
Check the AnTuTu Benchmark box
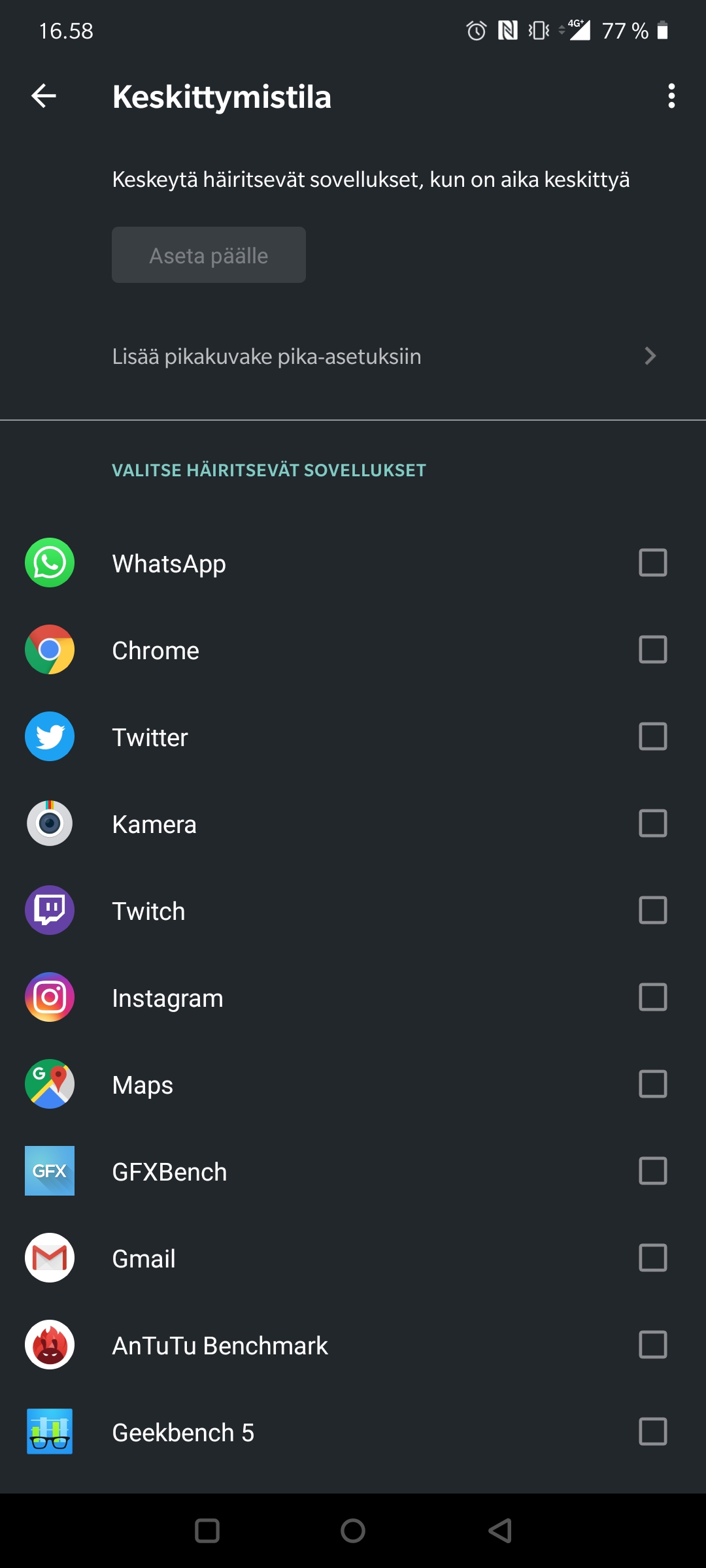[652, 1345]
